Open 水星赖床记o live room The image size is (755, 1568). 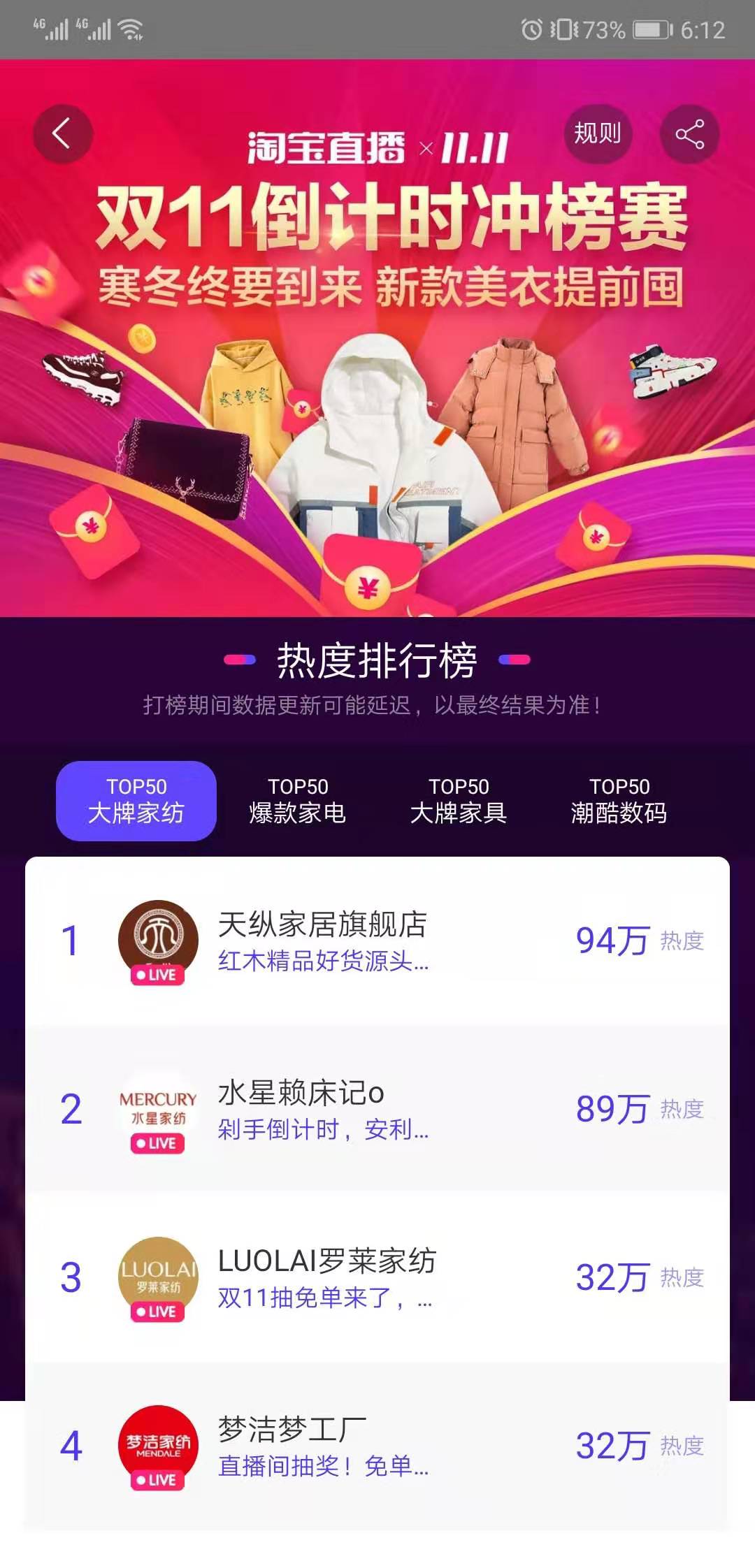point(377,1109)
